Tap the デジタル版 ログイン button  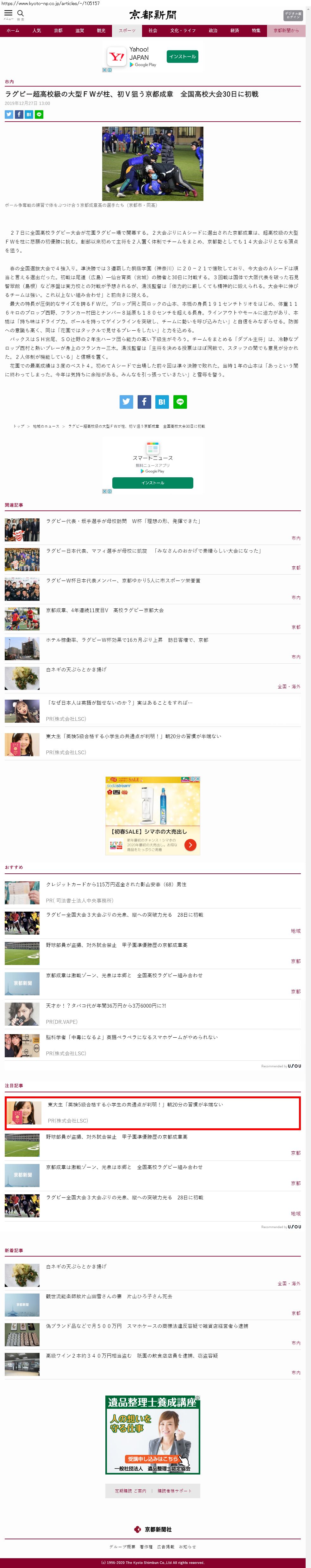tap(293, 15)
